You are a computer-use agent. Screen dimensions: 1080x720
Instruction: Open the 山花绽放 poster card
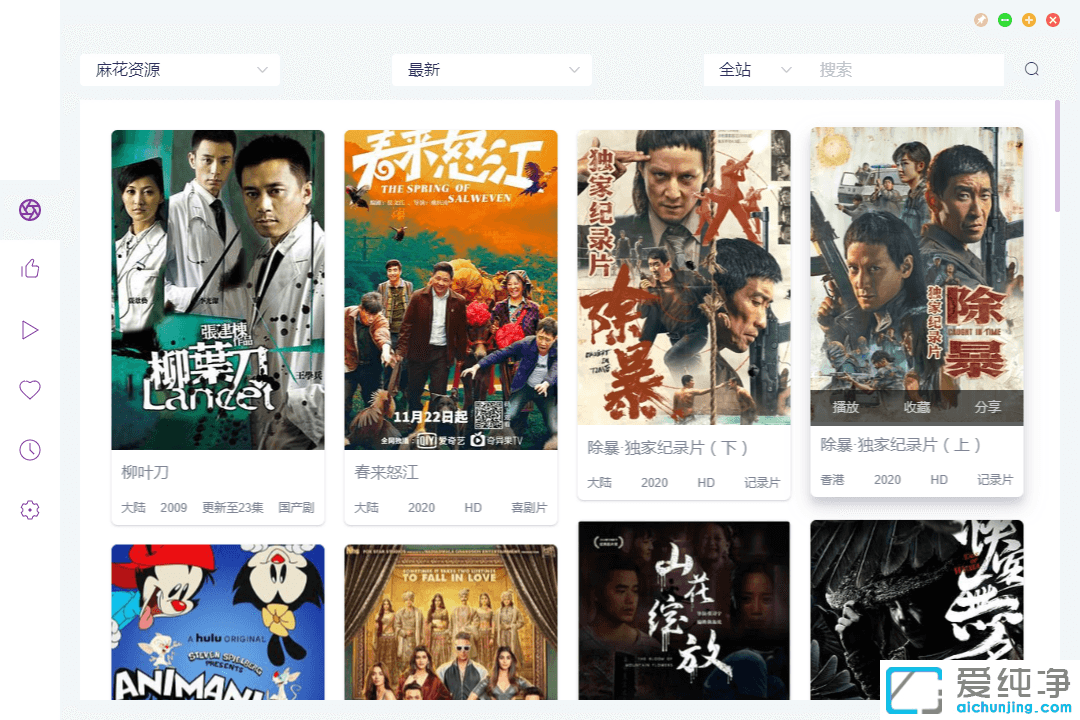coord(684,610)
